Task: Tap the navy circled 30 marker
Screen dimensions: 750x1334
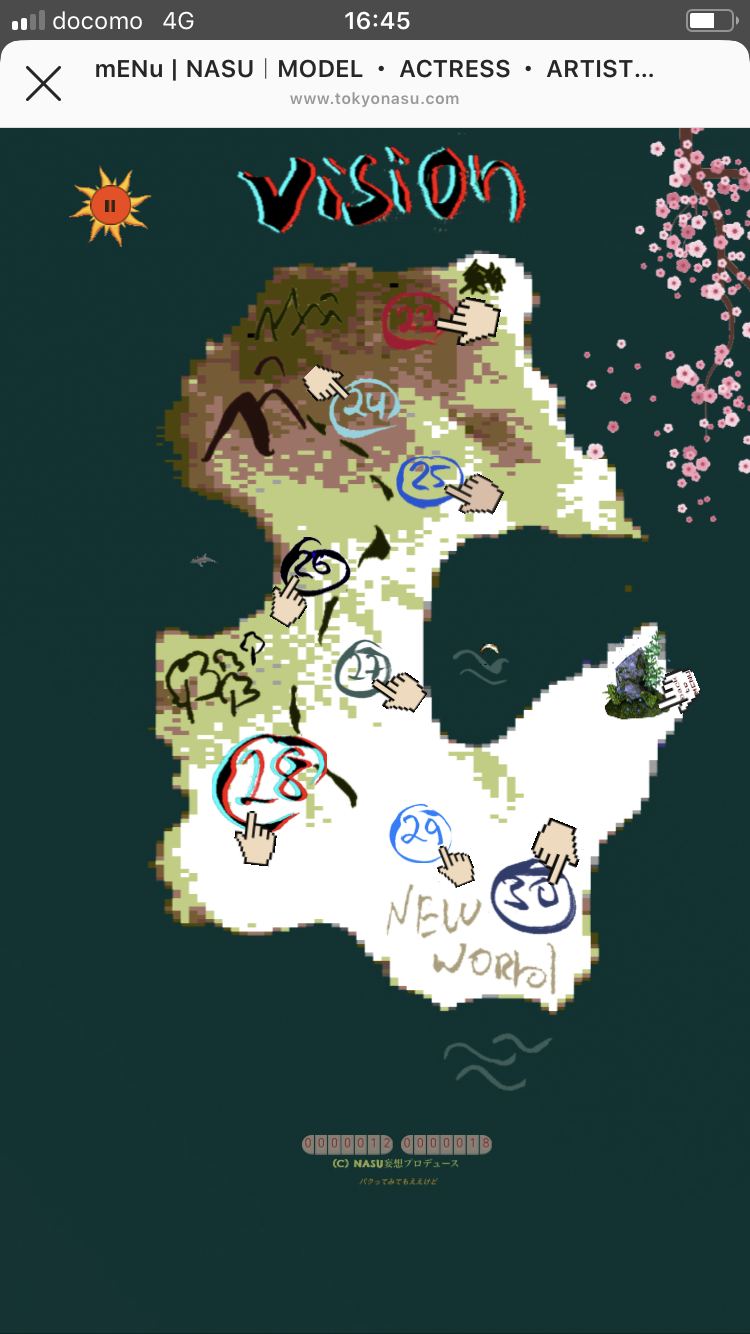Action: point(534,895)
